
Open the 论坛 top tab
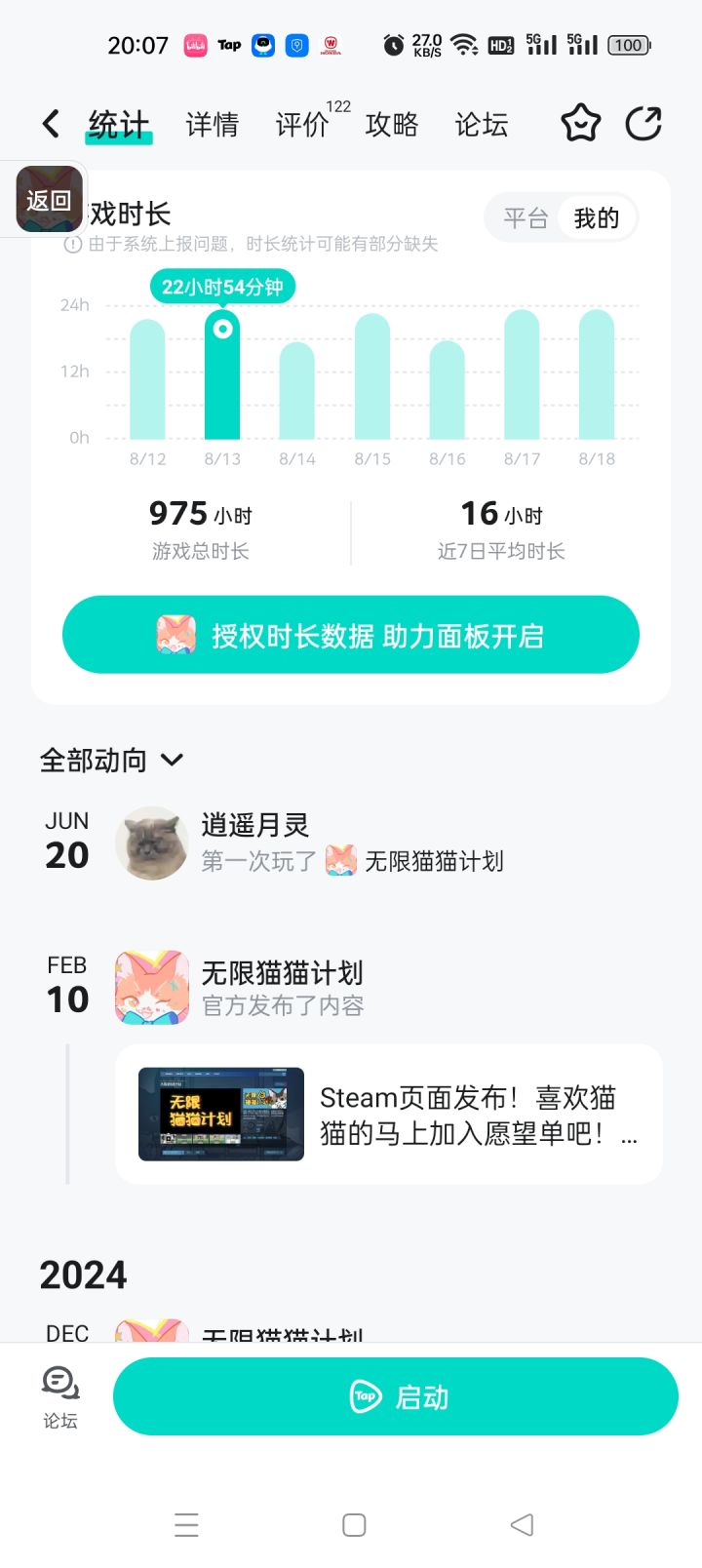(x=482, y=125)
